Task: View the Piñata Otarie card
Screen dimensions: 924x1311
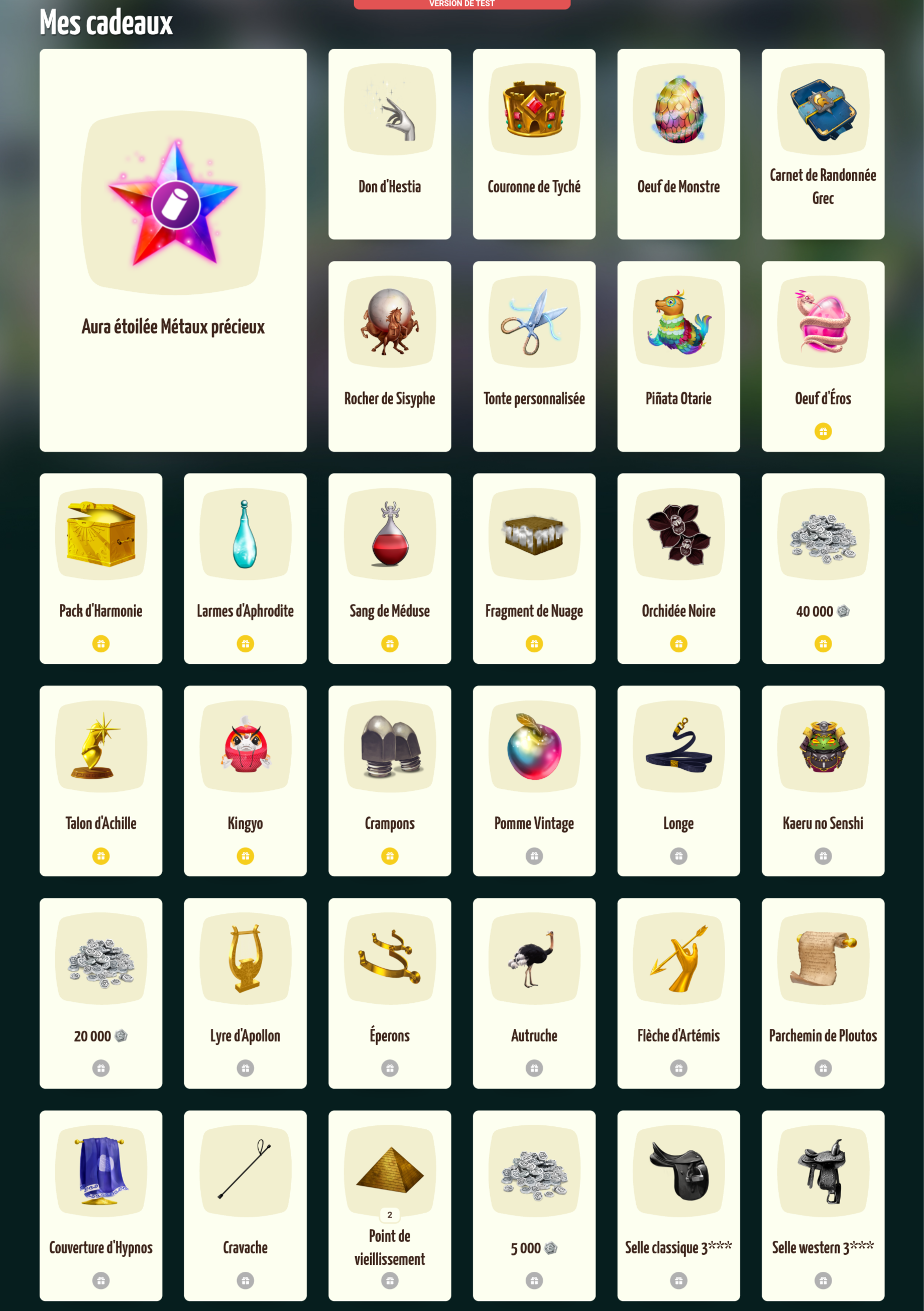Action: 678,355
